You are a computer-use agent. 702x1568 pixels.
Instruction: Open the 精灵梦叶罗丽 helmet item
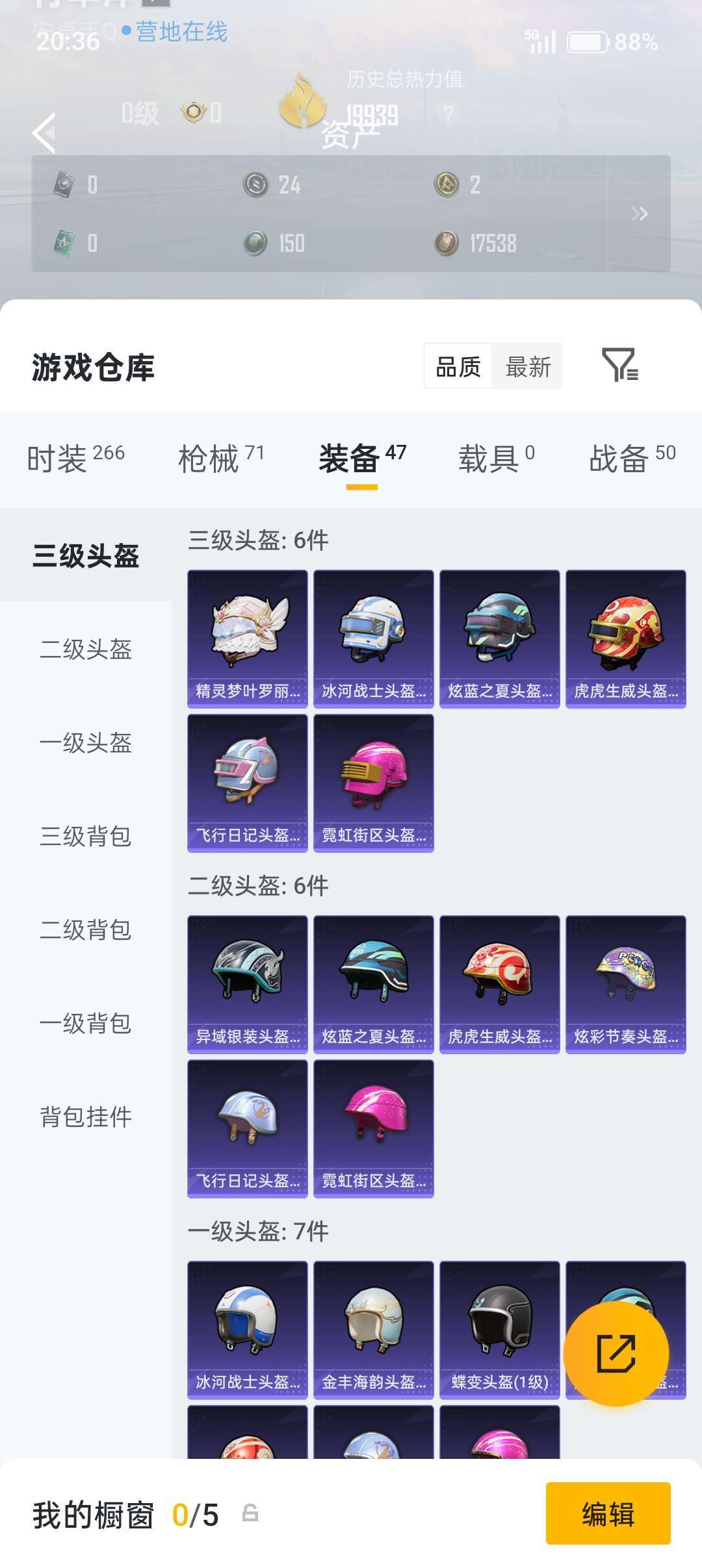pyautogui.click(x=248, y=639)
